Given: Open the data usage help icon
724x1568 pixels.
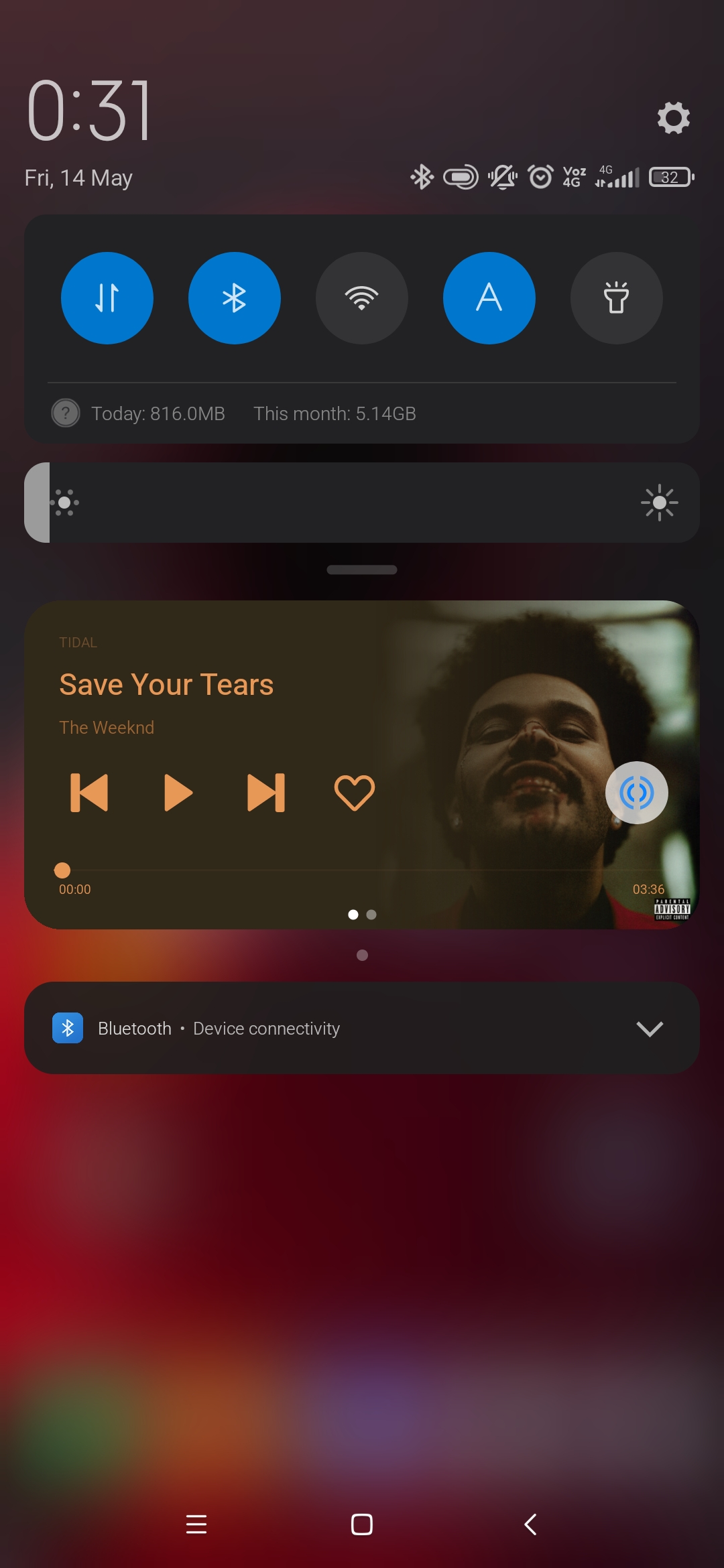Looking at the screenshot, I should [66, 413].
